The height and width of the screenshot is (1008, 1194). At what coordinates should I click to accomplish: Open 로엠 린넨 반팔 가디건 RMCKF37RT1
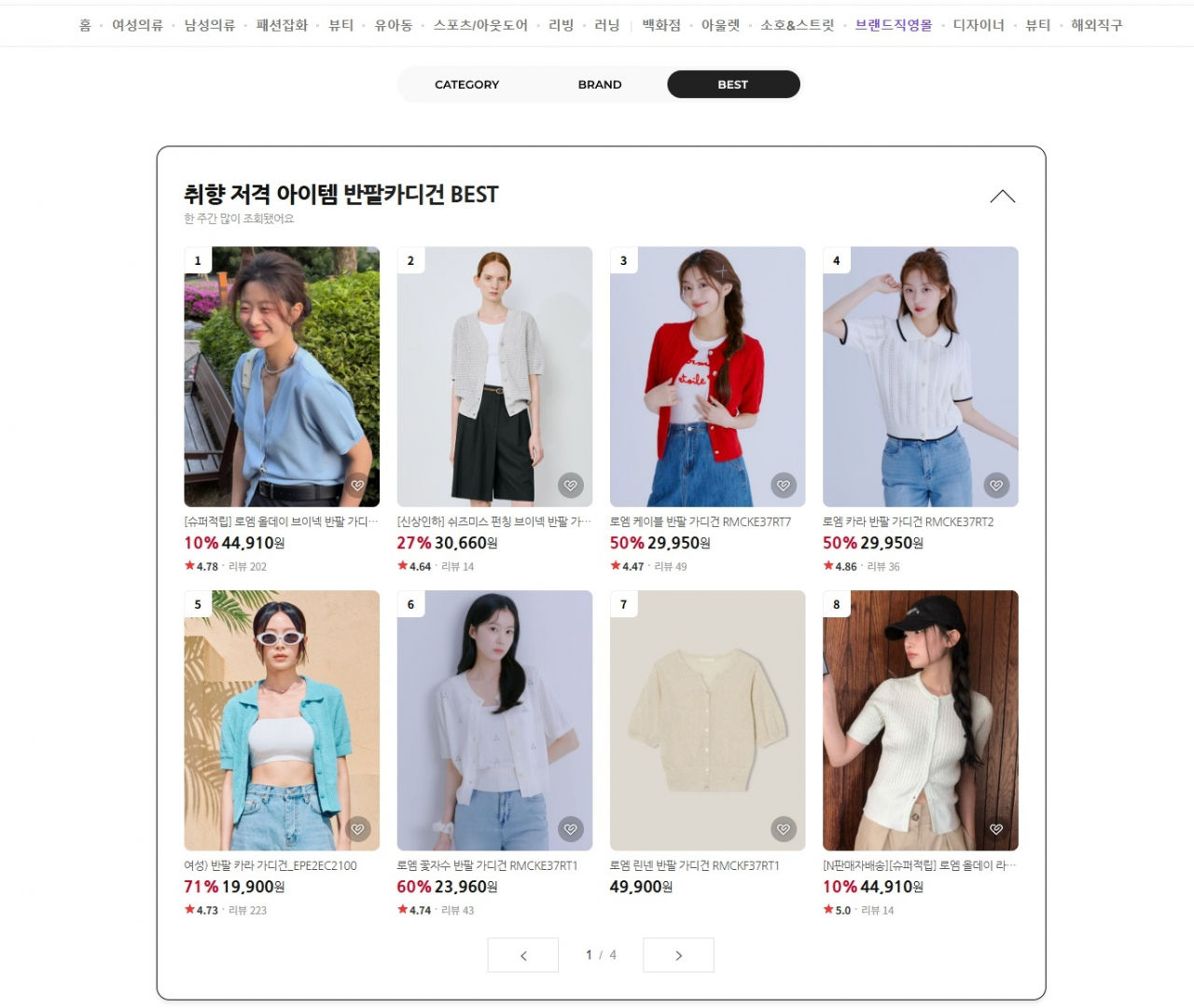point(707,720)
